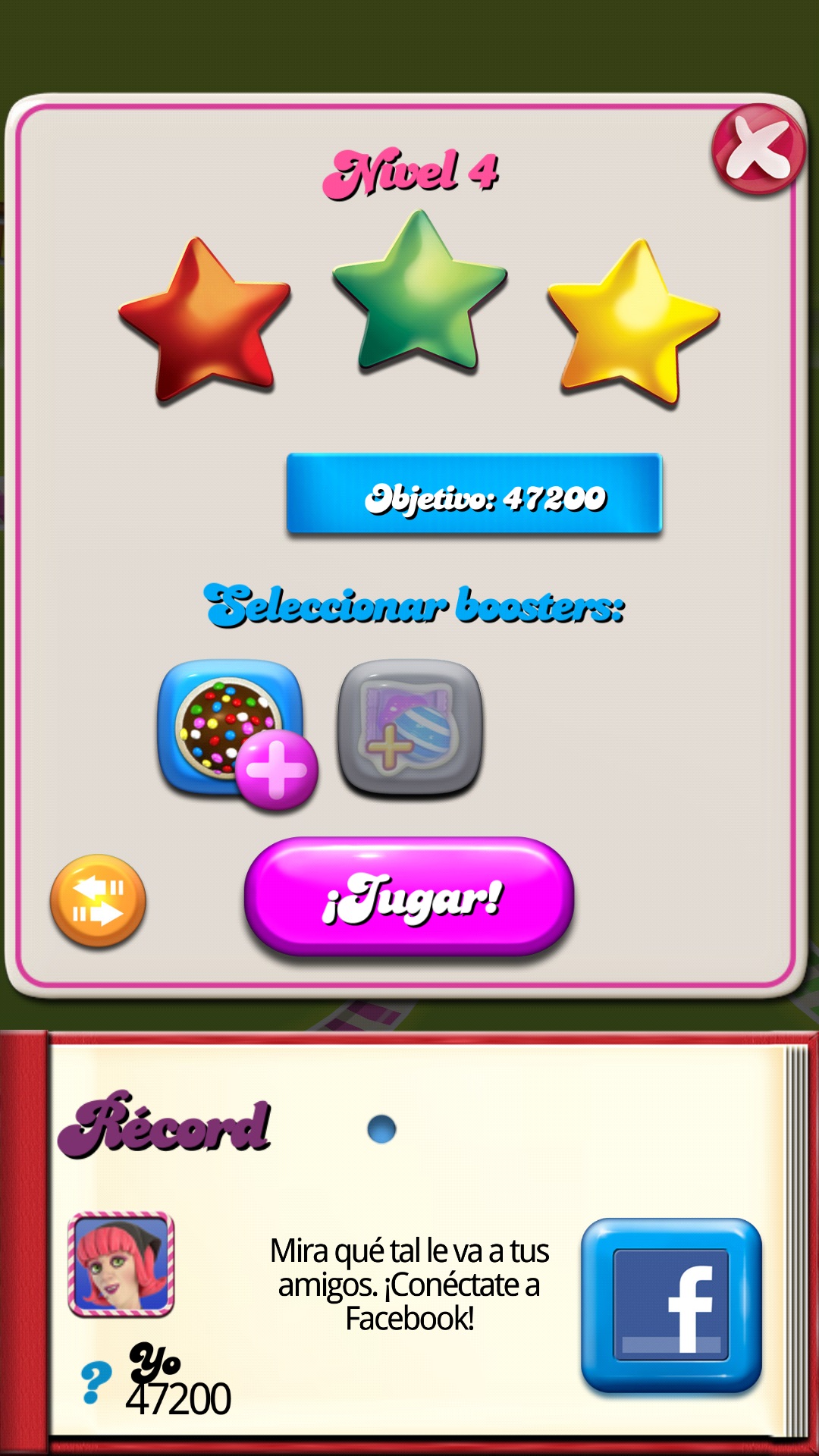Open the blue question mark help

(x=96, y=1382)
